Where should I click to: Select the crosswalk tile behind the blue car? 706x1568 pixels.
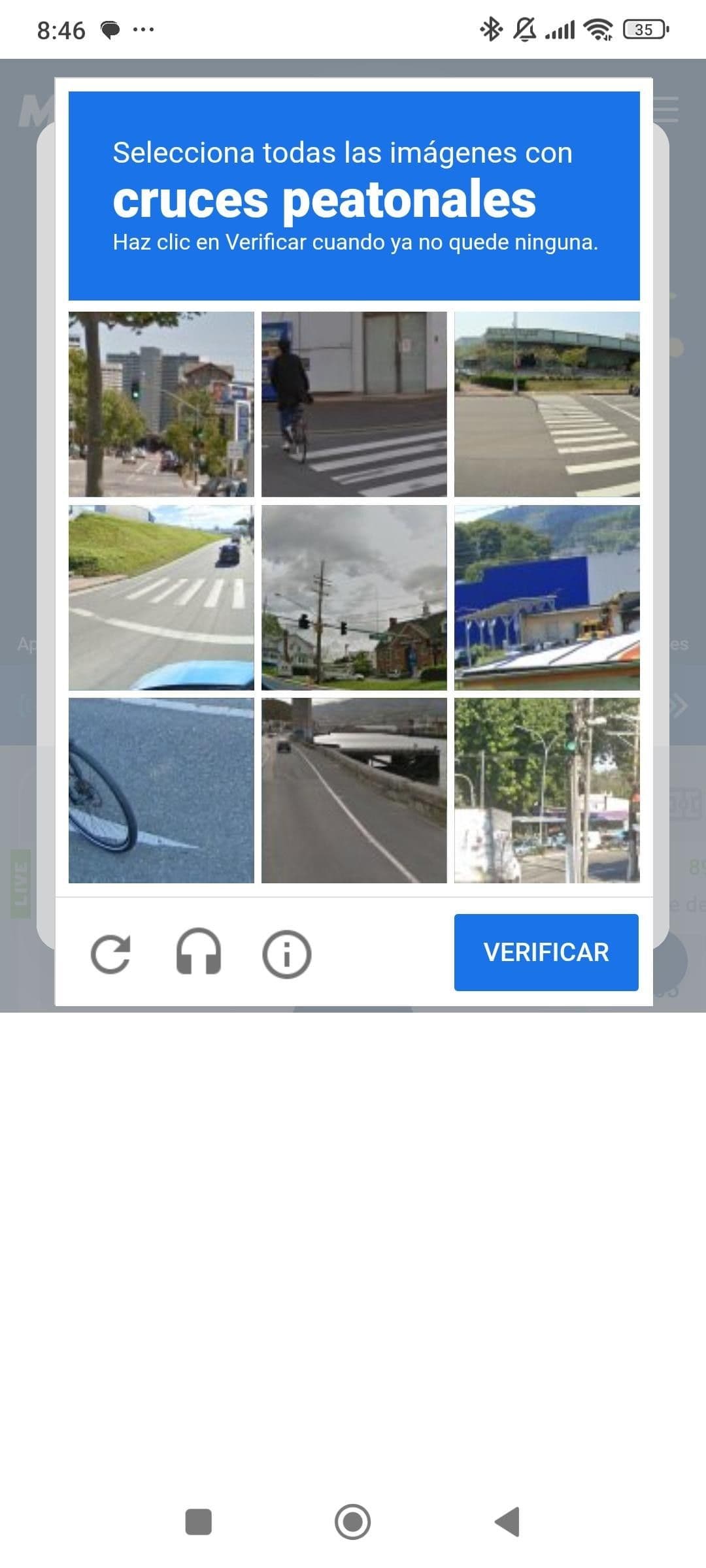click(161, 595)
